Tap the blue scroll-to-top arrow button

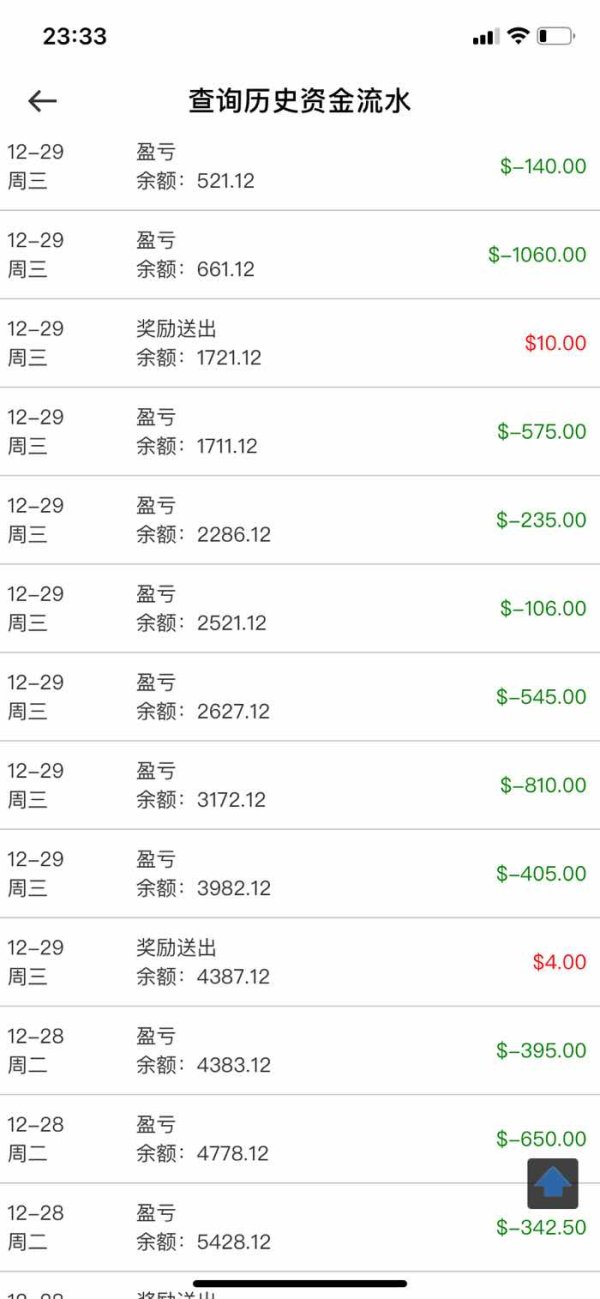[553, 1184]
